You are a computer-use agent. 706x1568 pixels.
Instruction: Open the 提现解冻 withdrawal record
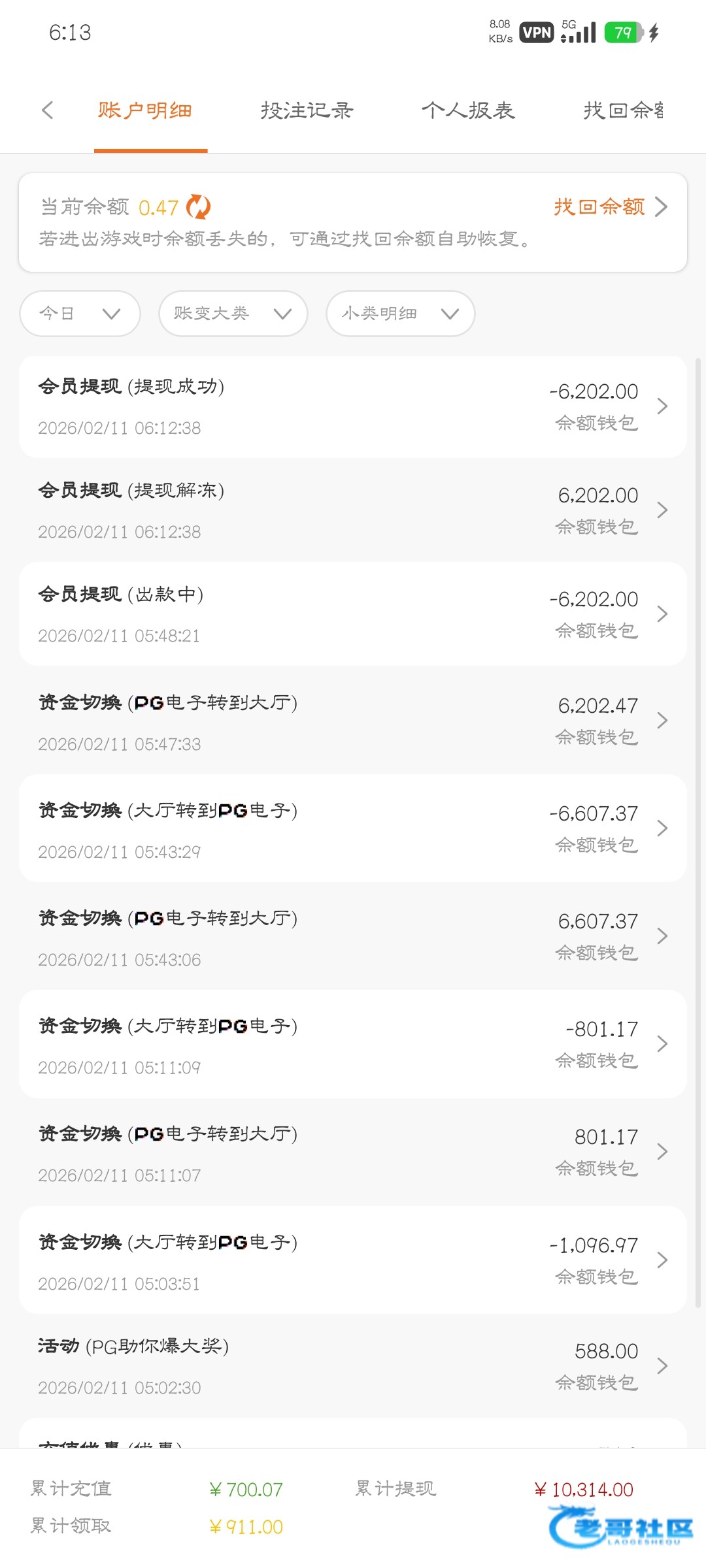353,510
